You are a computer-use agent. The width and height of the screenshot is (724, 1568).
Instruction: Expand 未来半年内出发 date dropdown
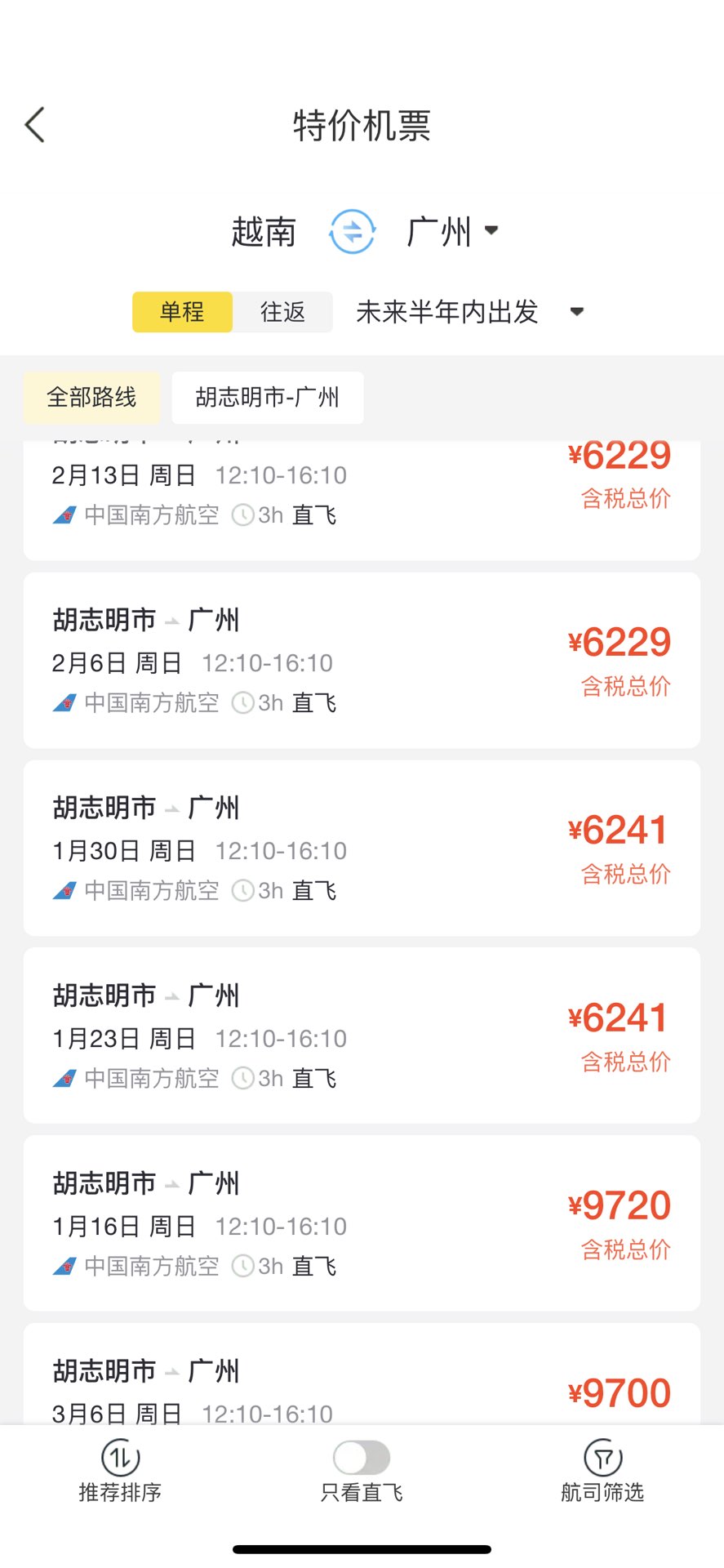[x=470, y=312]
